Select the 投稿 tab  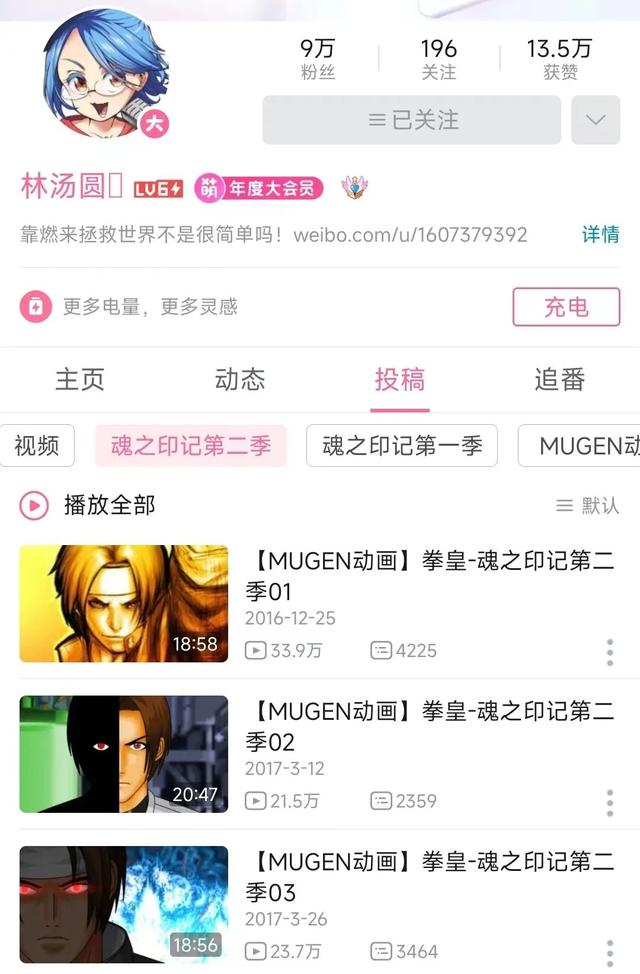399,379
